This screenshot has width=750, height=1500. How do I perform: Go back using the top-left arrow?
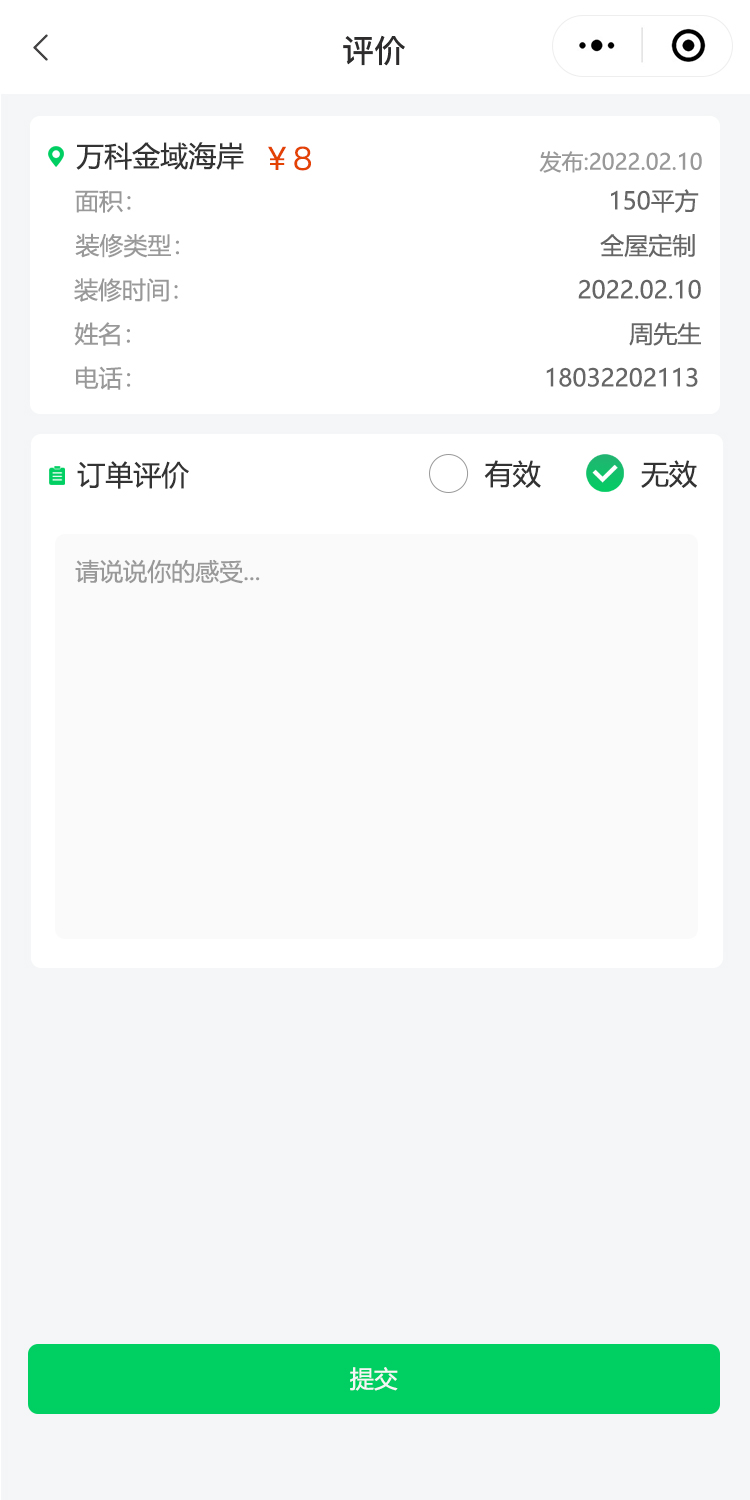[x=41, y=47]
